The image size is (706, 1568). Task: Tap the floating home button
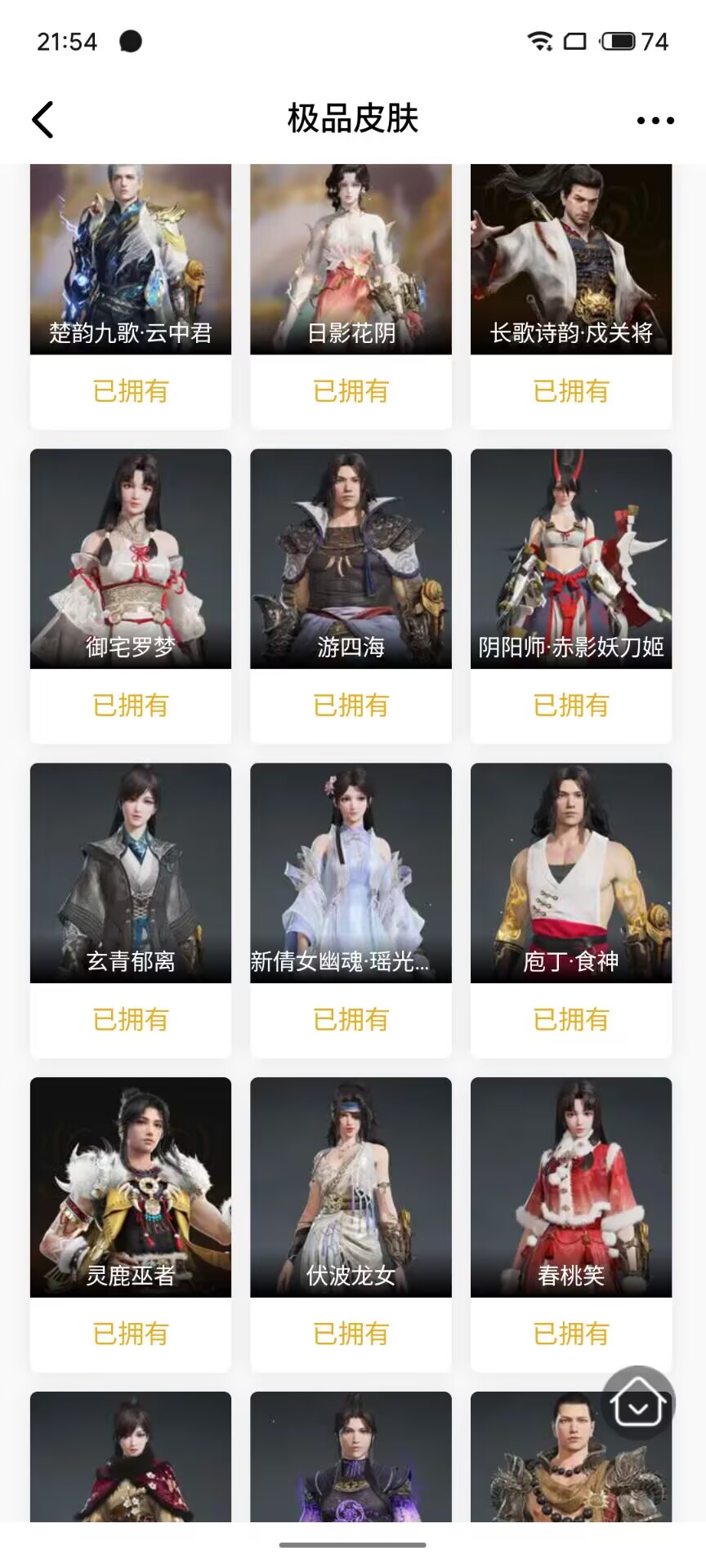(638, 1403)
